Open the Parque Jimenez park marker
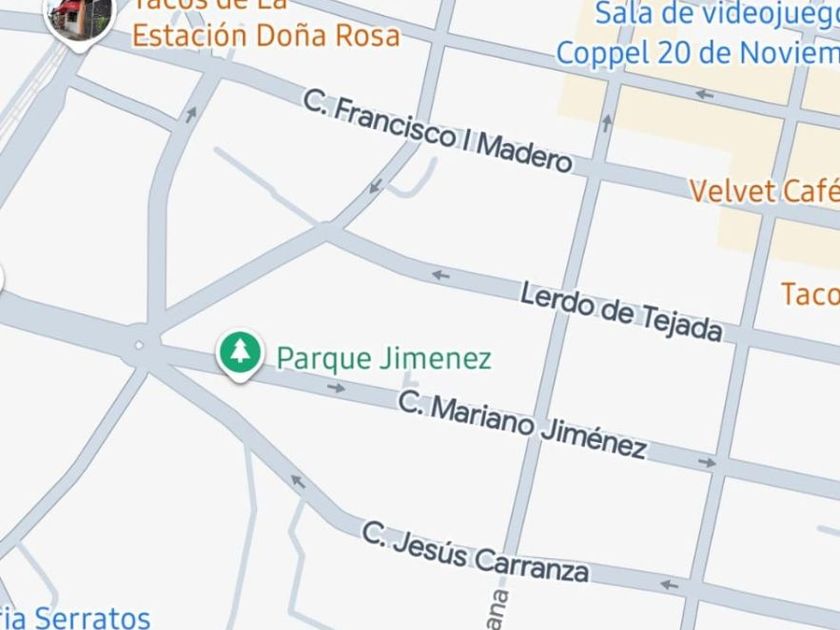This screenshot has height=630, width=840. [x=240, y=355]
